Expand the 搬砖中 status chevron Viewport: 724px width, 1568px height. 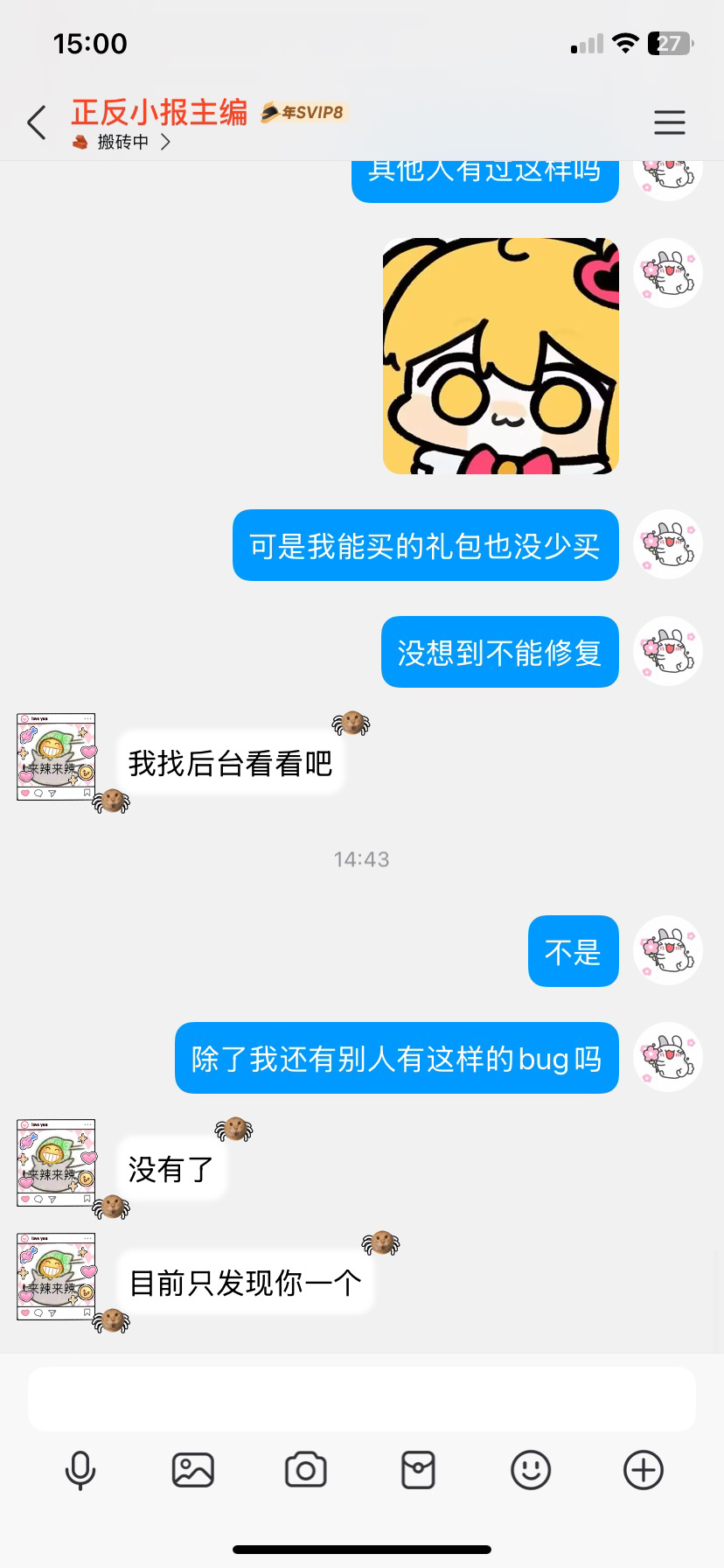[x=166, y=141]
